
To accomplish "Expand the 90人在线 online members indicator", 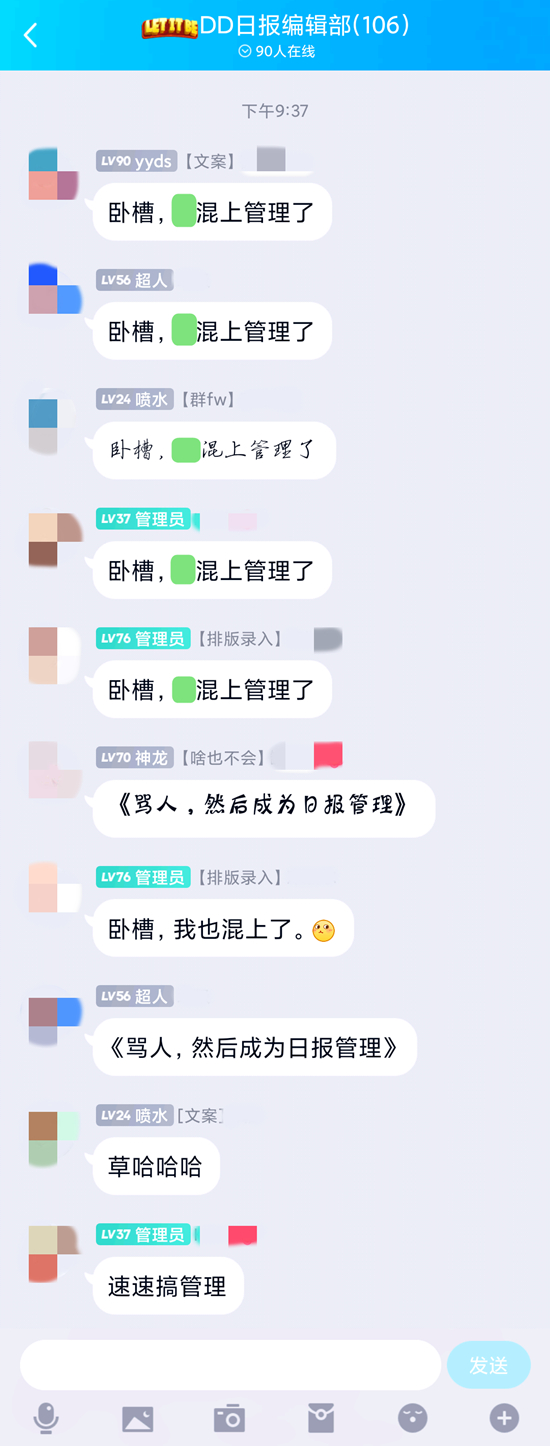I will (277, 51).
